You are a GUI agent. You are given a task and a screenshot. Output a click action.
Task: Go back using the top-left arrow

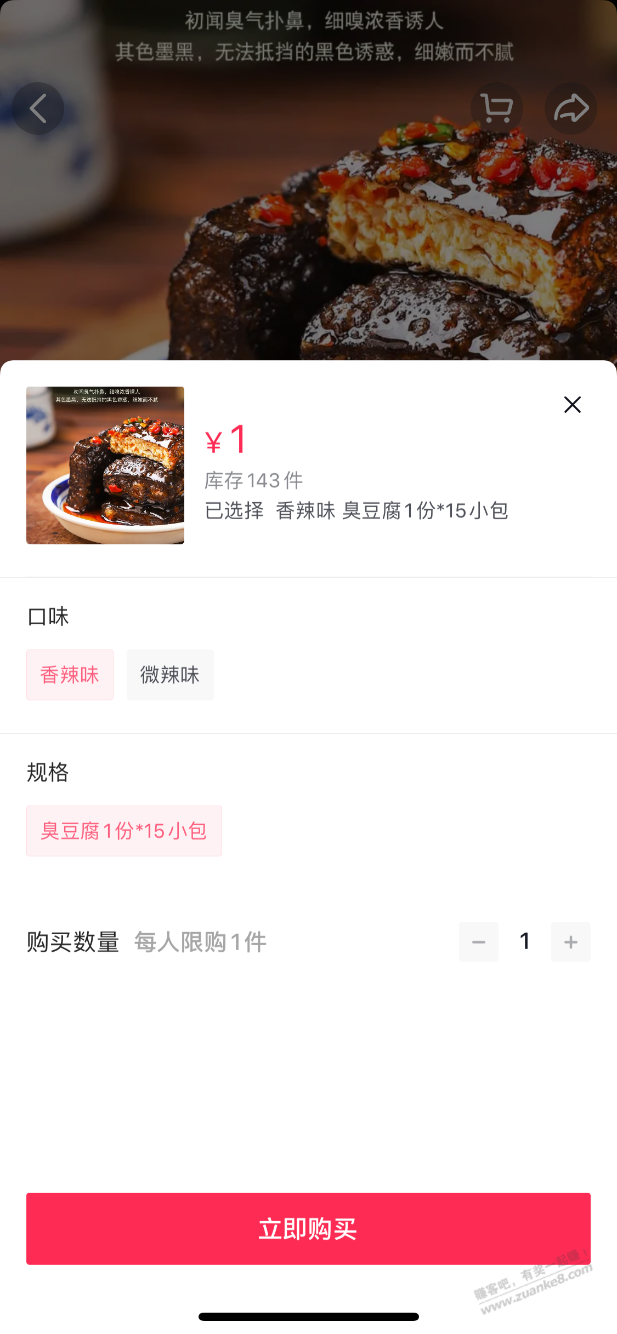(x=38, y=108)
